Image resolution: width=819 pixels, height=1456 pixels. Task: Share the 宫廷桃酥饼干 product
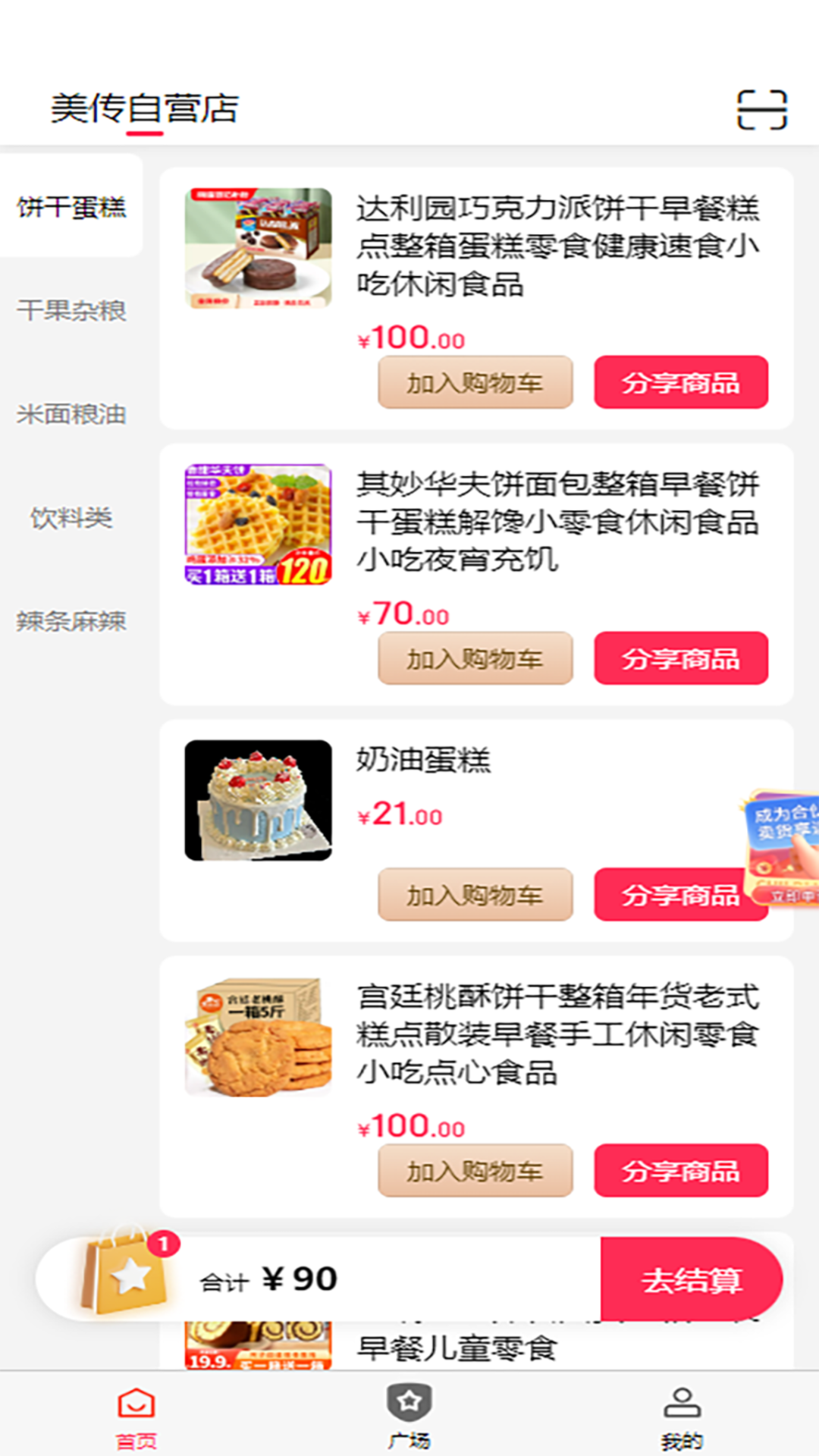[680, 1171]
